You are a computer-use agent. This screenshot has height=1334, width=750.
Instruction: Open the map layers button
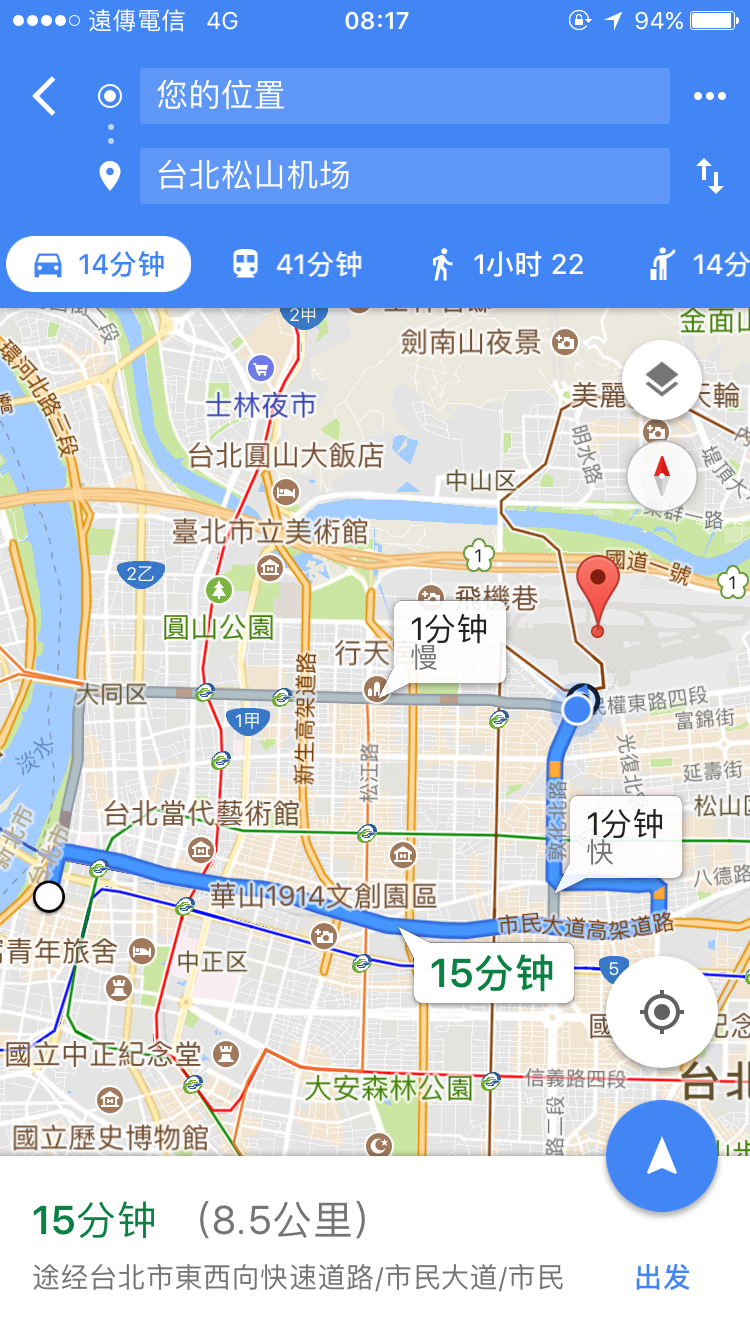(661, 380)
